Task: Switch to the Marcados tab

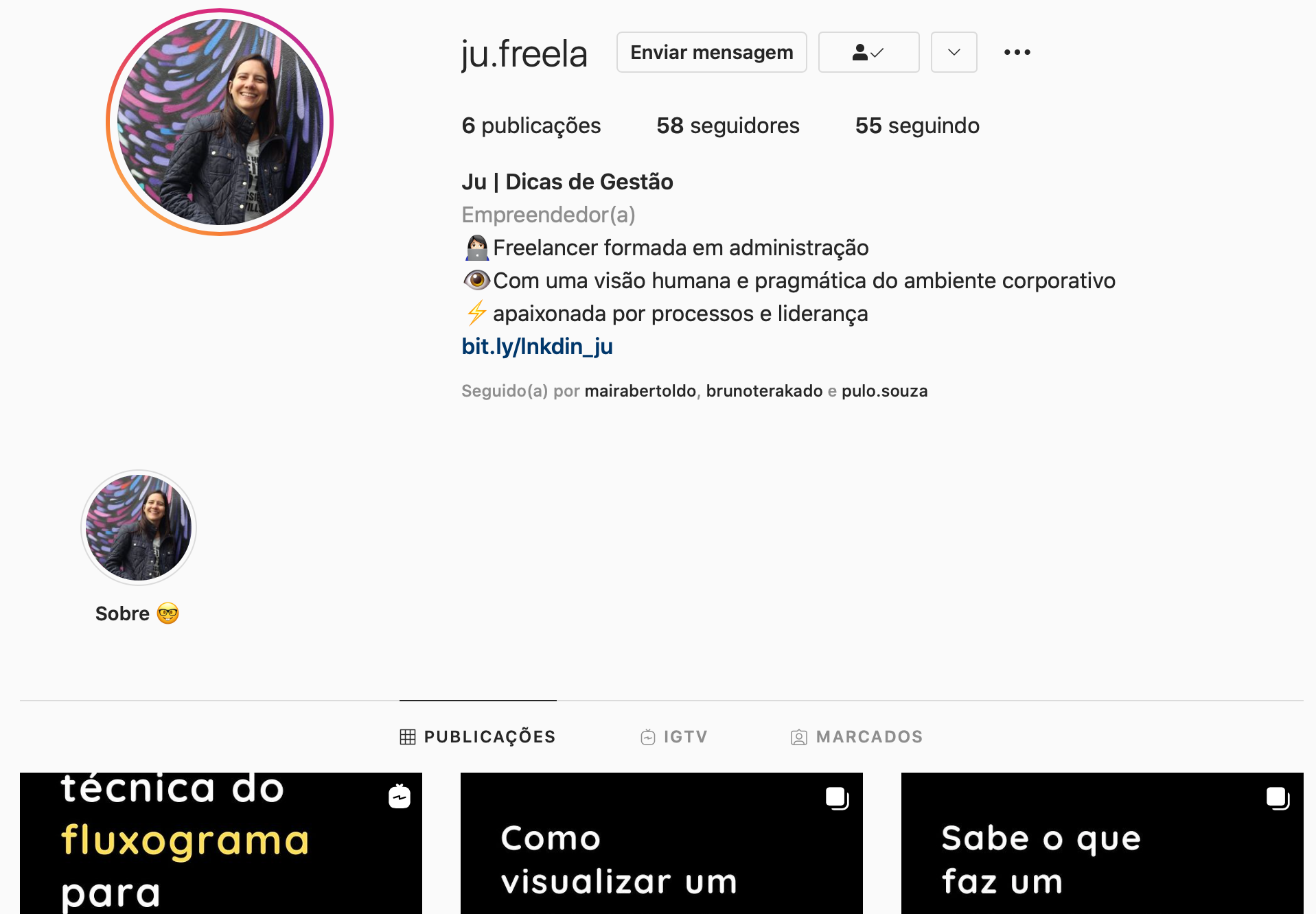Action: [857, 737]
